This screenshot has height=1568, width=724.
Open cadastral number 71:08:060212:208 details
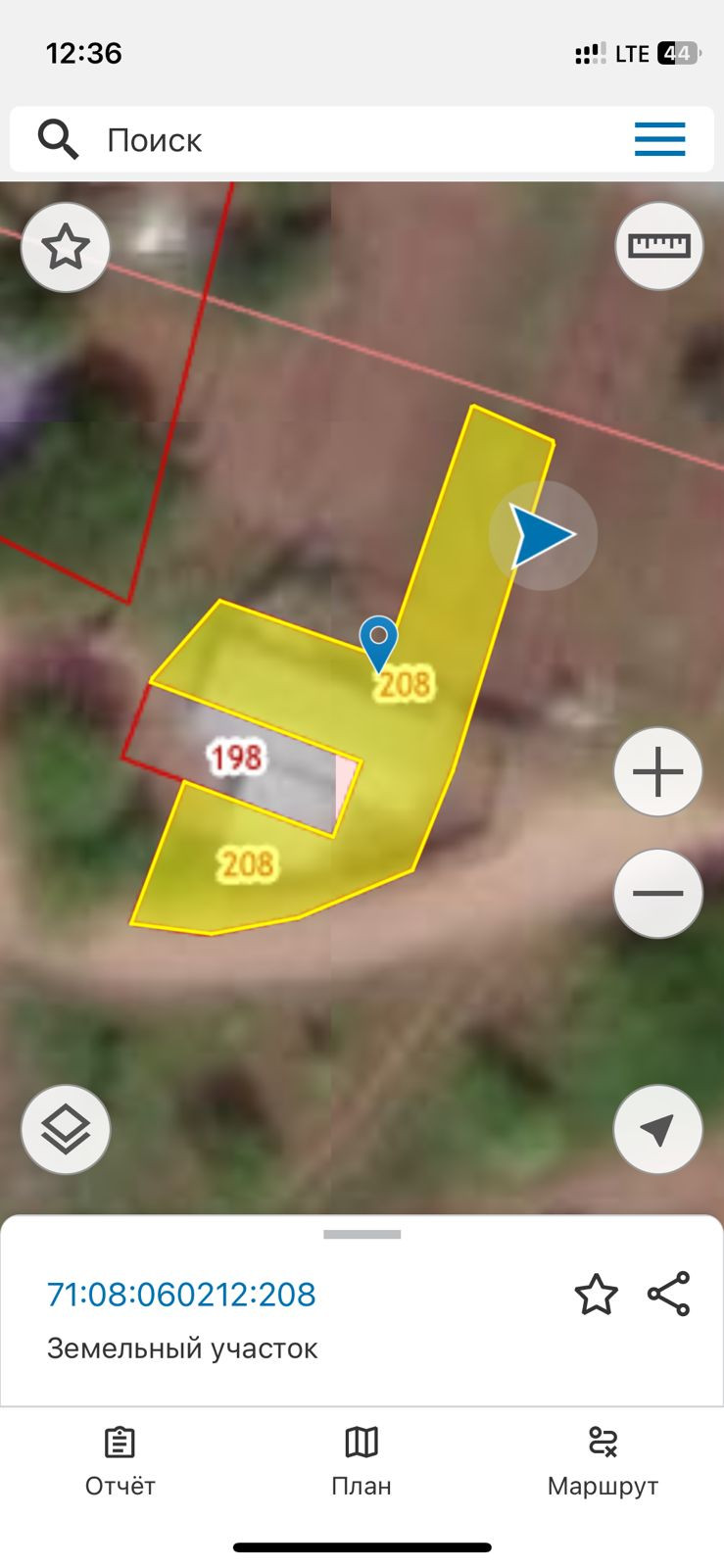coord(181,1295)
